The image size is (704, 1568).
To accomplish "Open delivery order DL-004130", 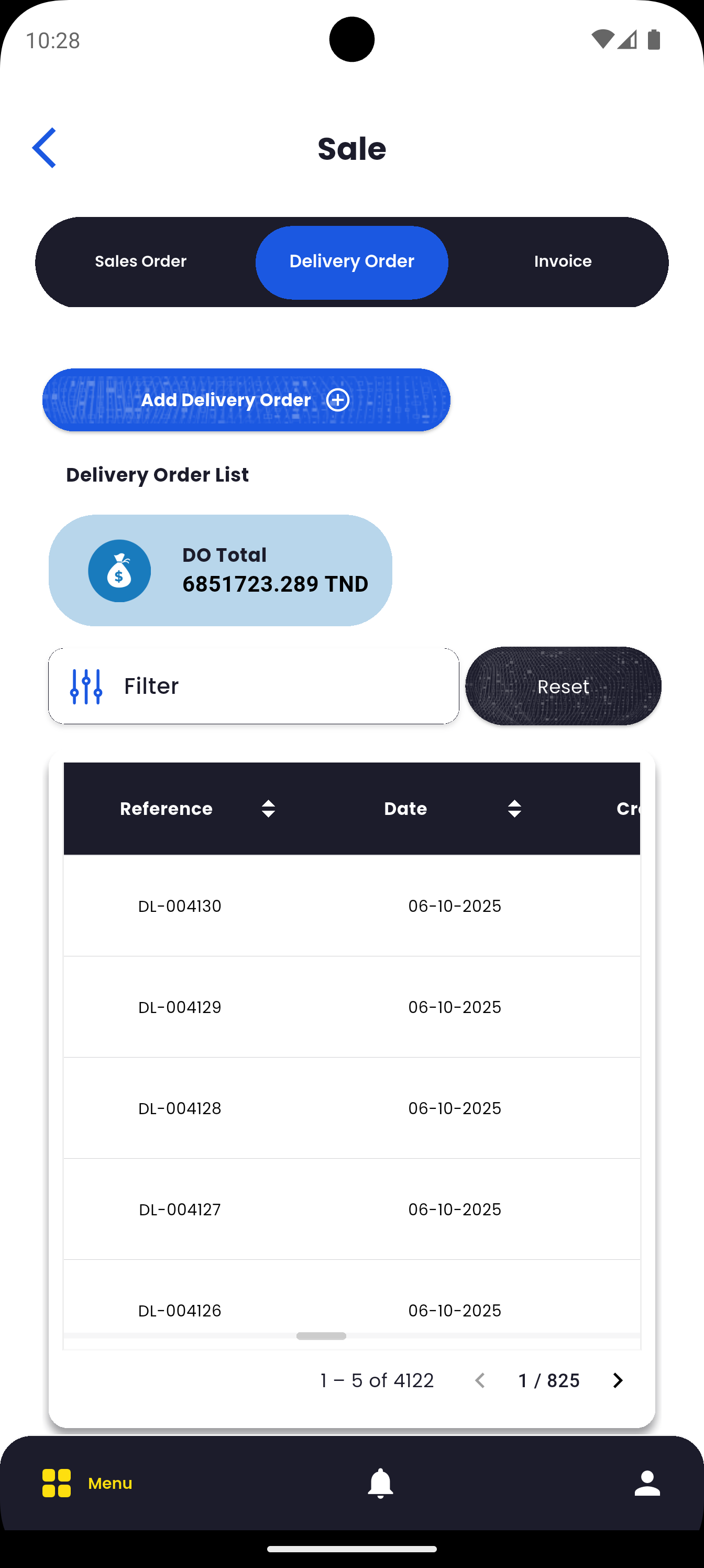I will click(x=180, y=906).
